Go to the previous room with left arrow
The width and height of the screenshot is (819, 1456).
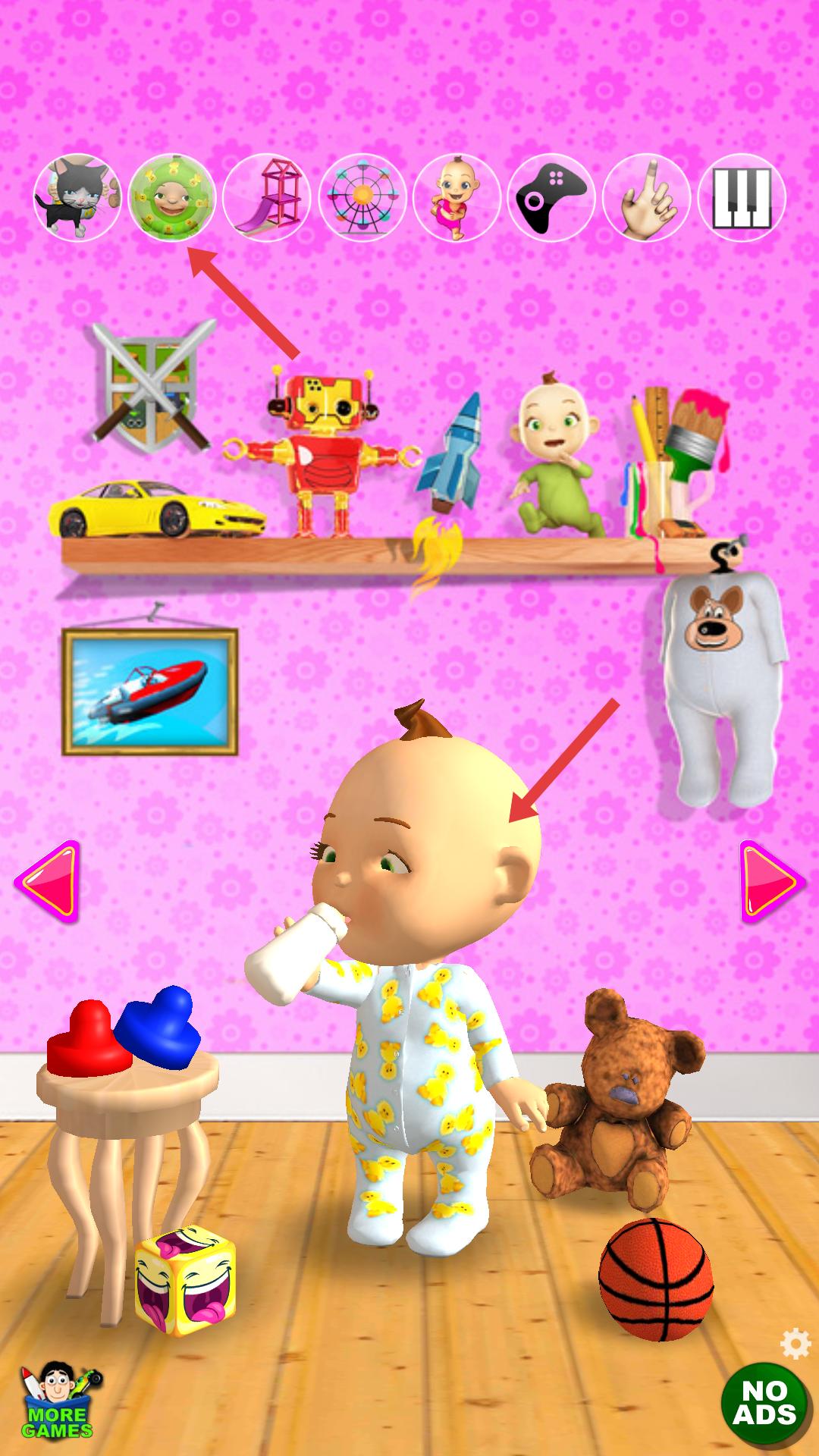48,881
